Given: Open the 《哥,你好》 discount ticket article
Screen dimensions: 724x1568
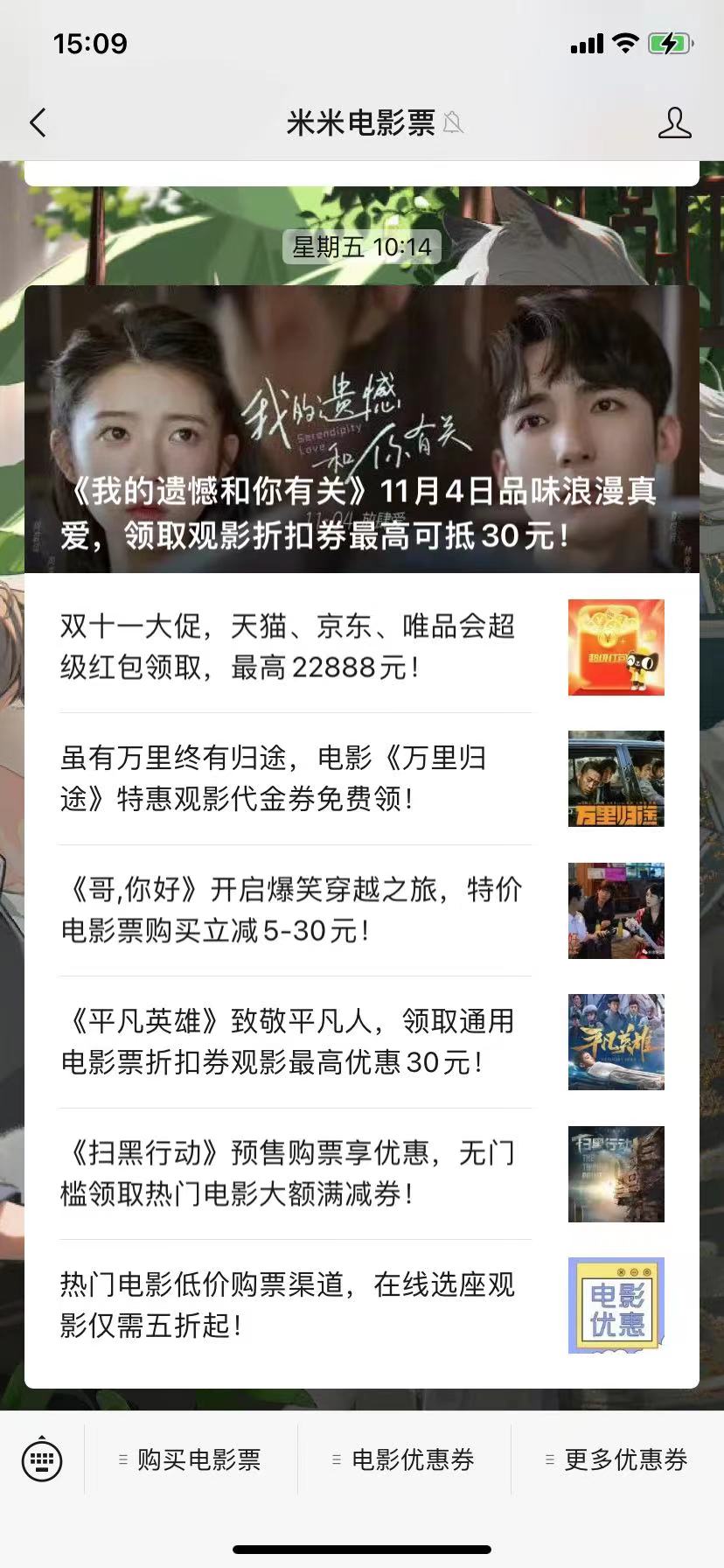Looking at the screenshot, I should pyautogui.click(x=361, y=910).
